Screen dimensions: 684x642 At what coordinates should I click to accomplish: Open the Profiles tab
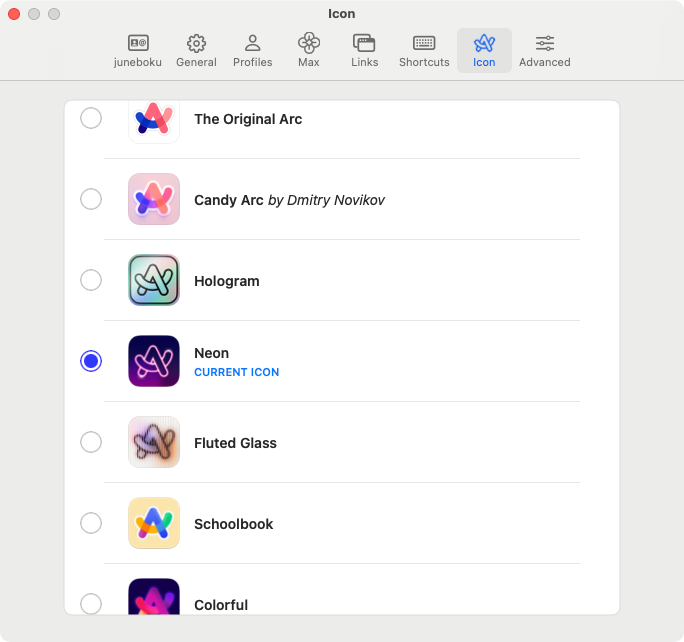click(x=252, y=50)
